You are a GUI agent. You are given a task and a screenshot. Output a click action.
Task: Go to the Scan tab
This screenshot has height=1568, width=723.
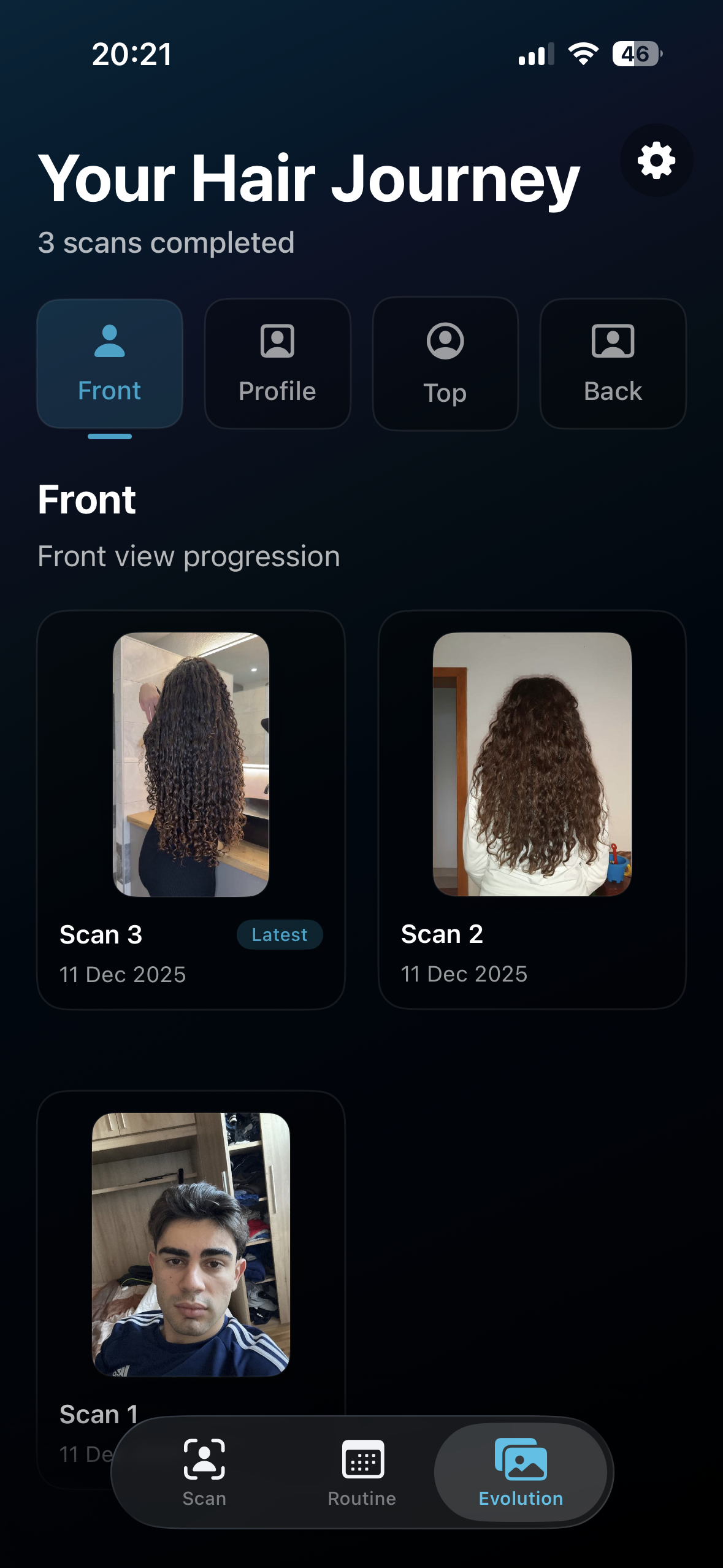click(204, 1472)
